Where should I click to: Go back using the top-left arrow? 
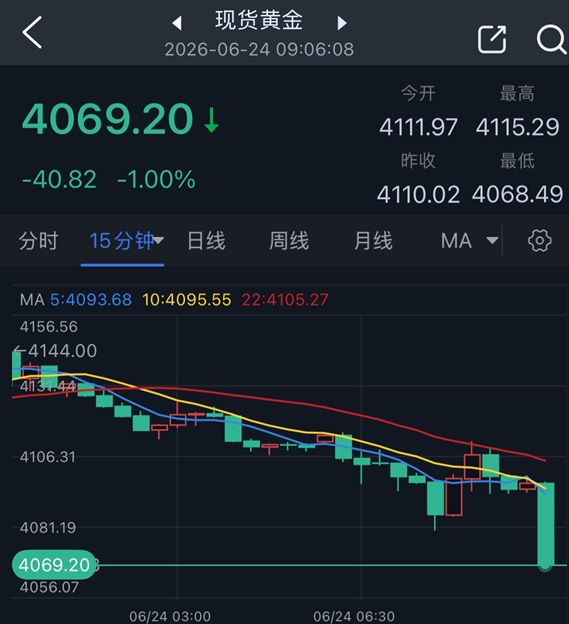pos(32,32)
